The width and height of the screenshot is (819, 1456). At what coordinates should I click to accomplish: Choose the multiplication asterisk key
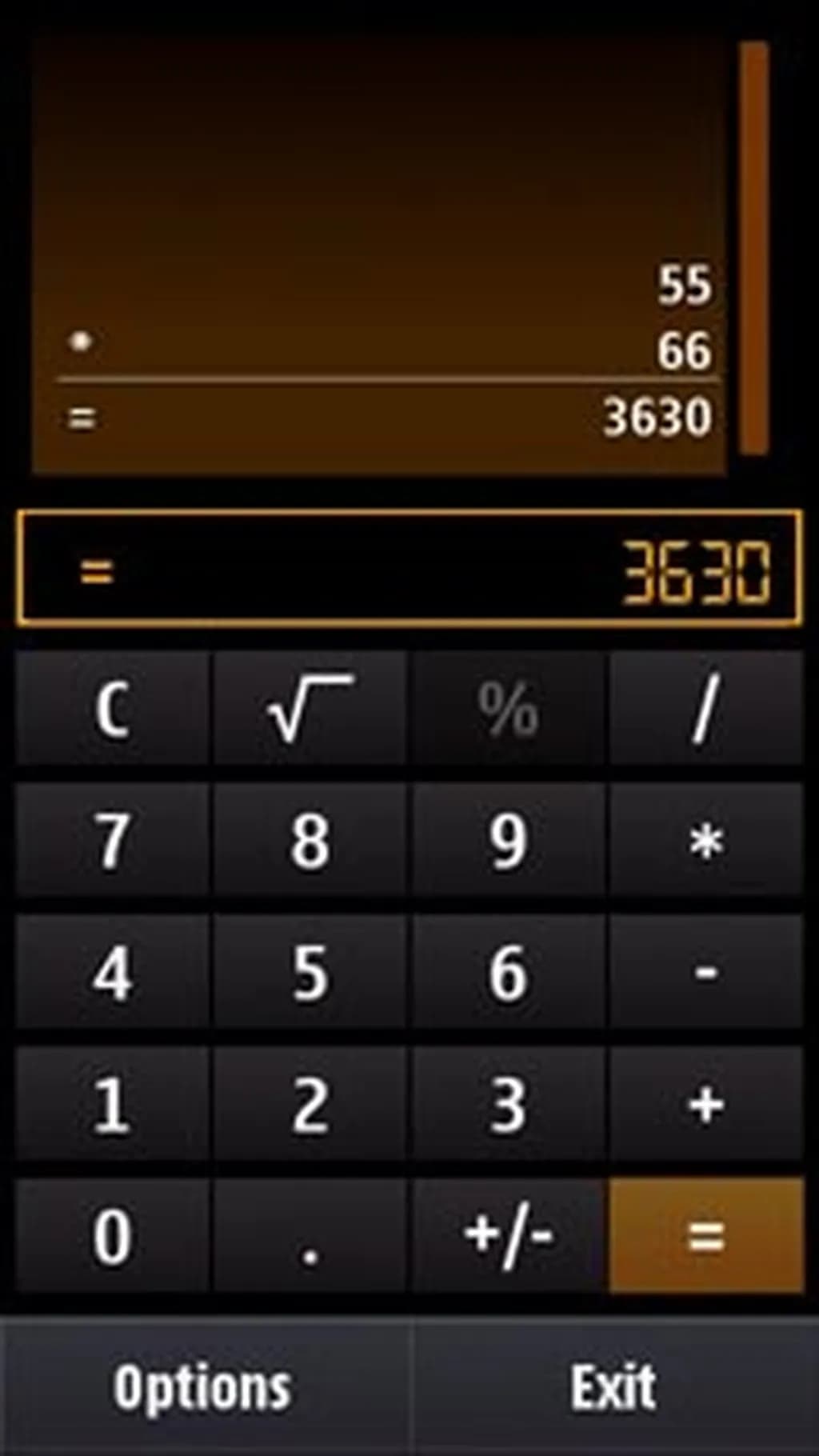pyautogui.click(x=705, y=840)
